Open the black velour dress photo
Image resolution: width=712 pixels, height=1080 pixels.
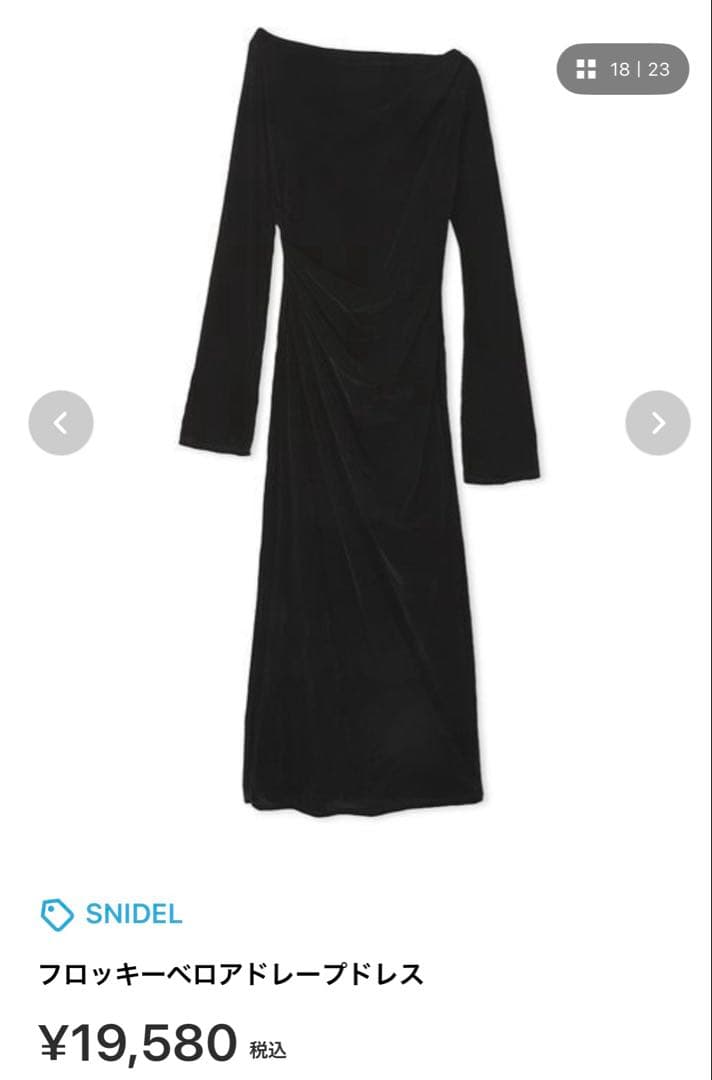(x=360, y=420)
